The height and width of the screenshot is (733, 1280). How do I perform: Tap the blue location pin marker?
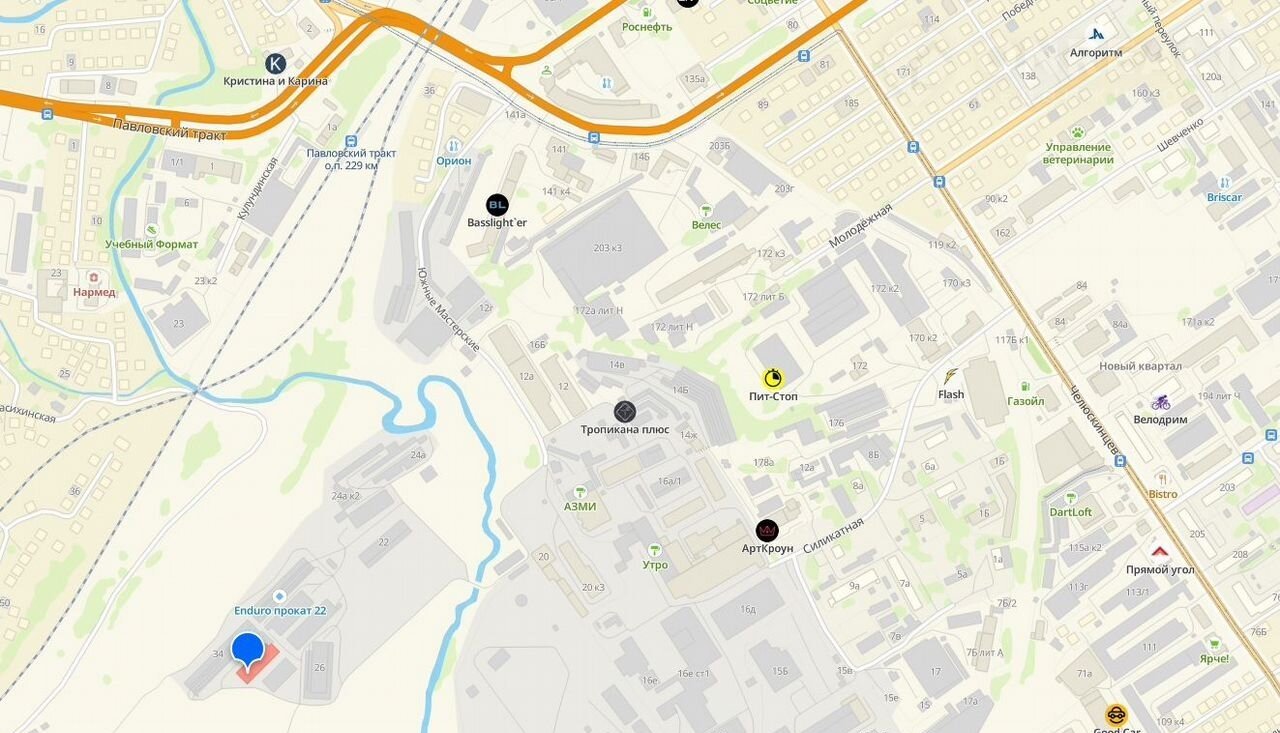(x=247, y=648)
